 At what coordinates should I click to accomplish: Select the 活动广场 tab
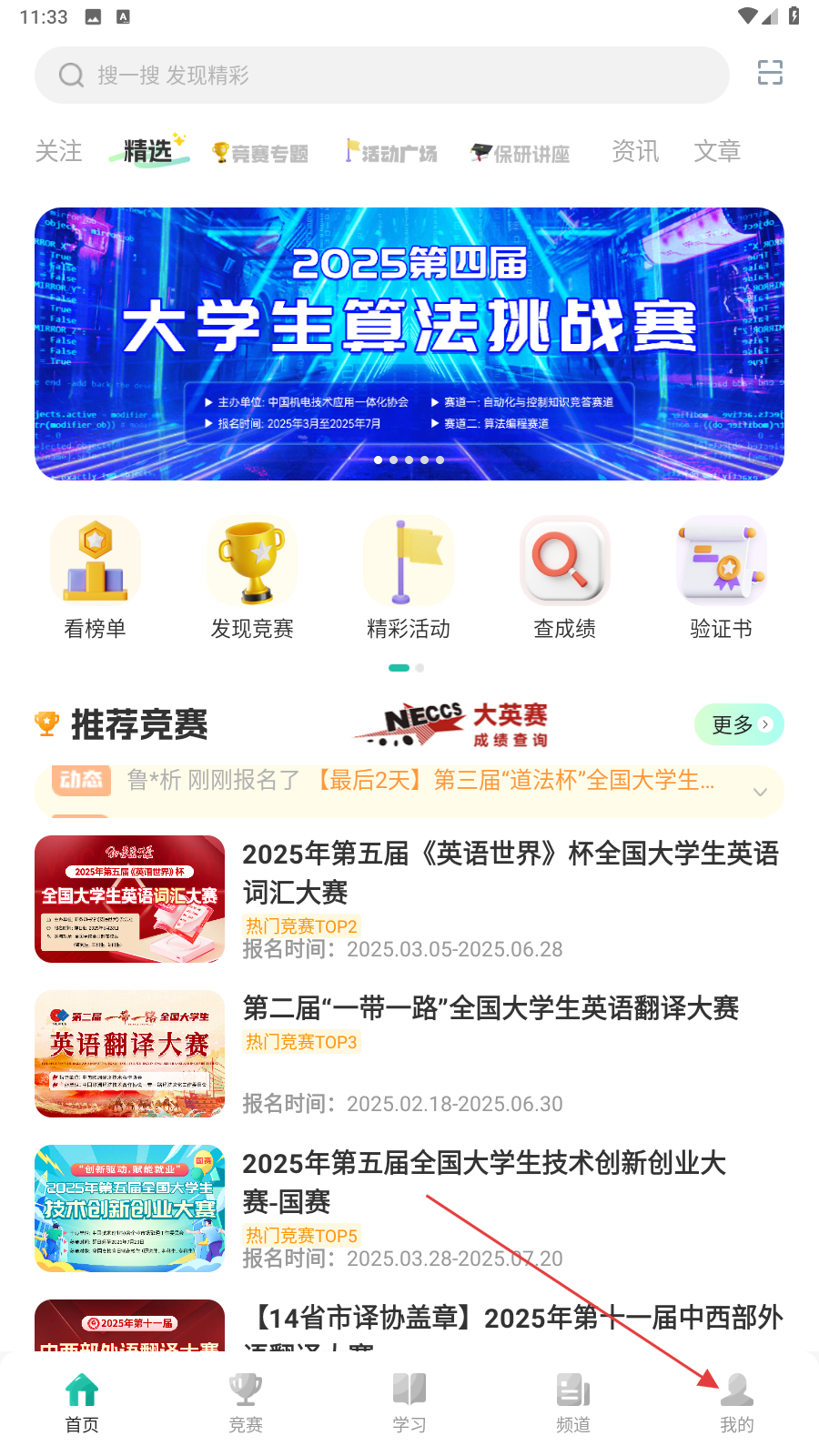tap(391, 153)
